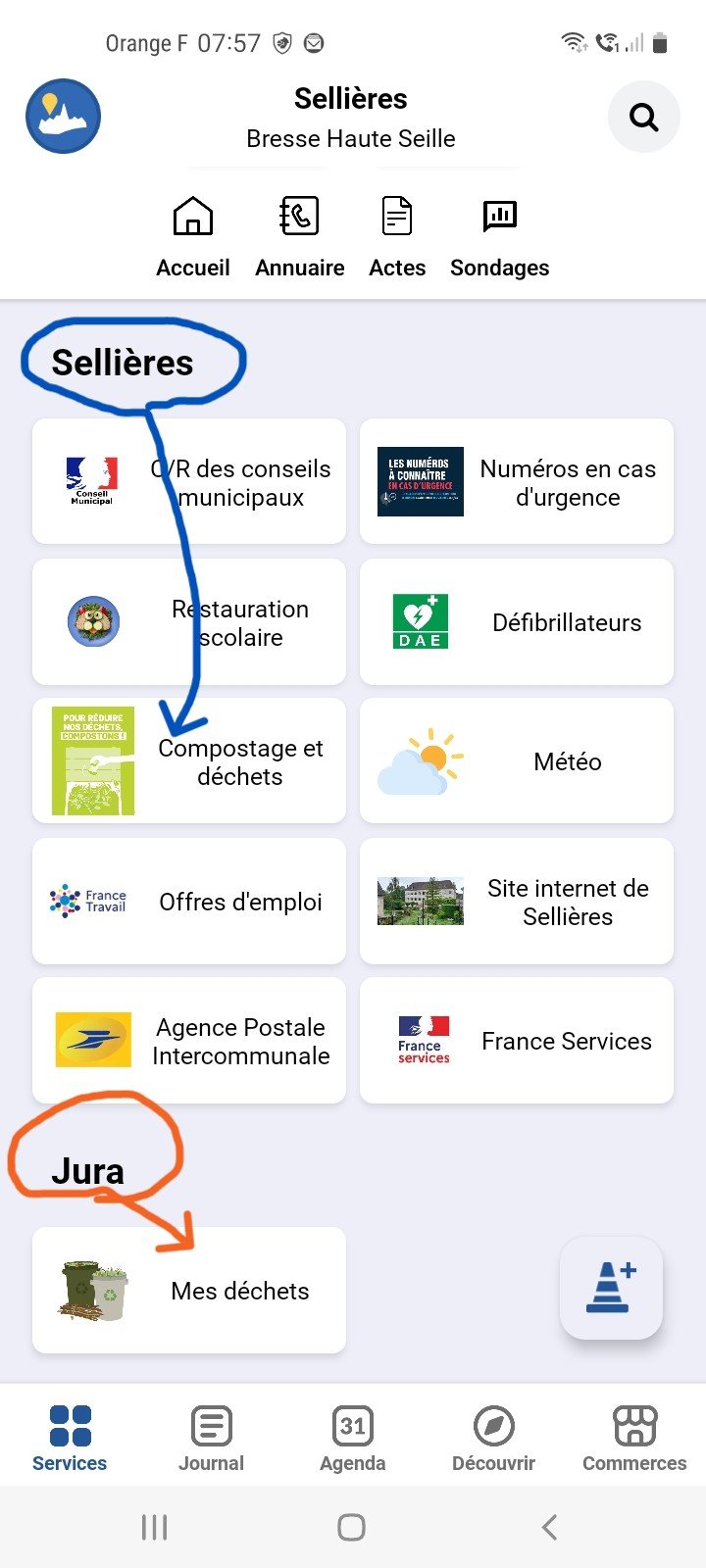706x1568 pixels.
Task: Open Mes déchets under Jura
Action: tap(189, 1291)
